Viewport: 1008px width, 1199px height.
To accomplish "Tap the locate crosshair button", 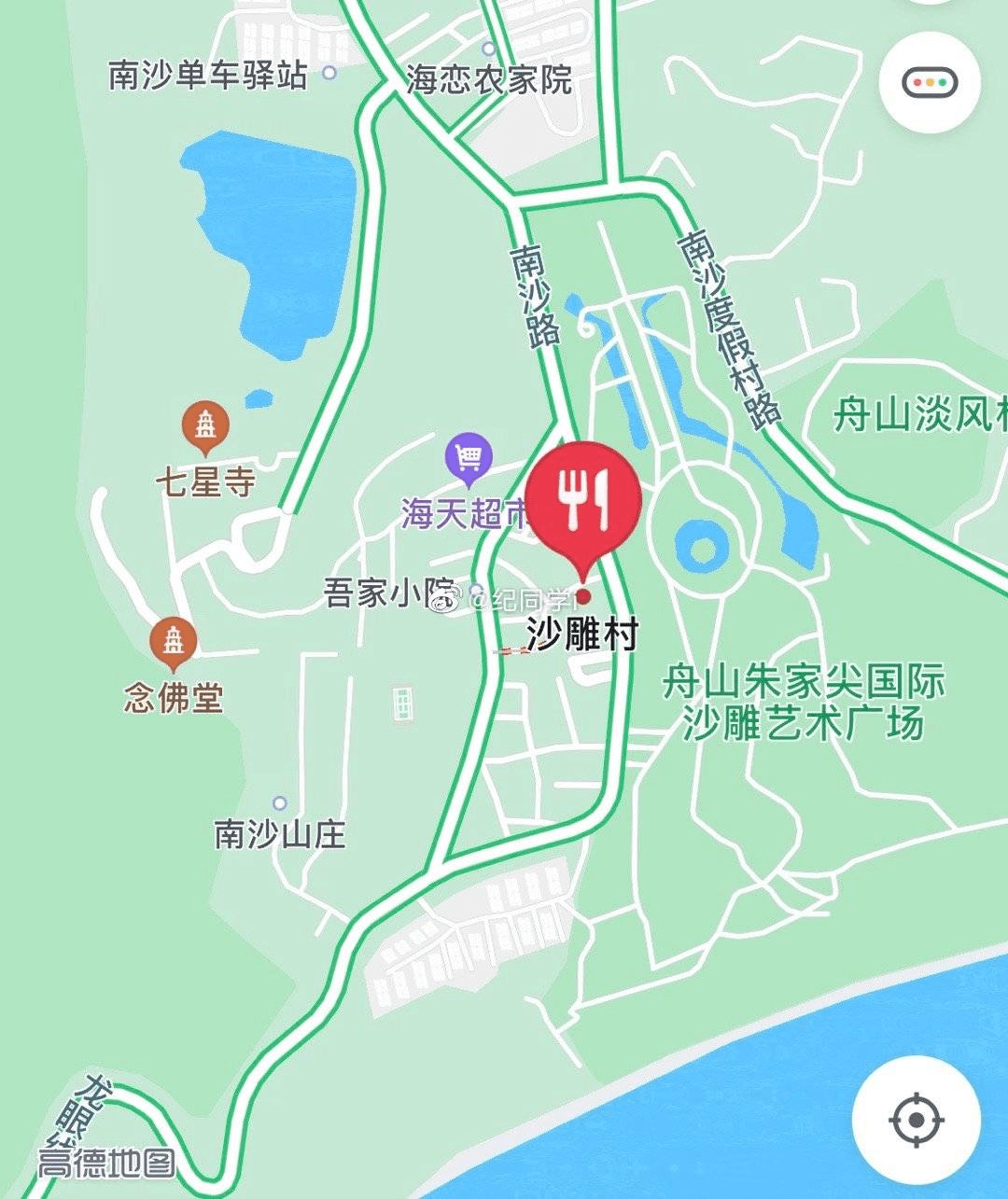I will [x=917, y=1118].
